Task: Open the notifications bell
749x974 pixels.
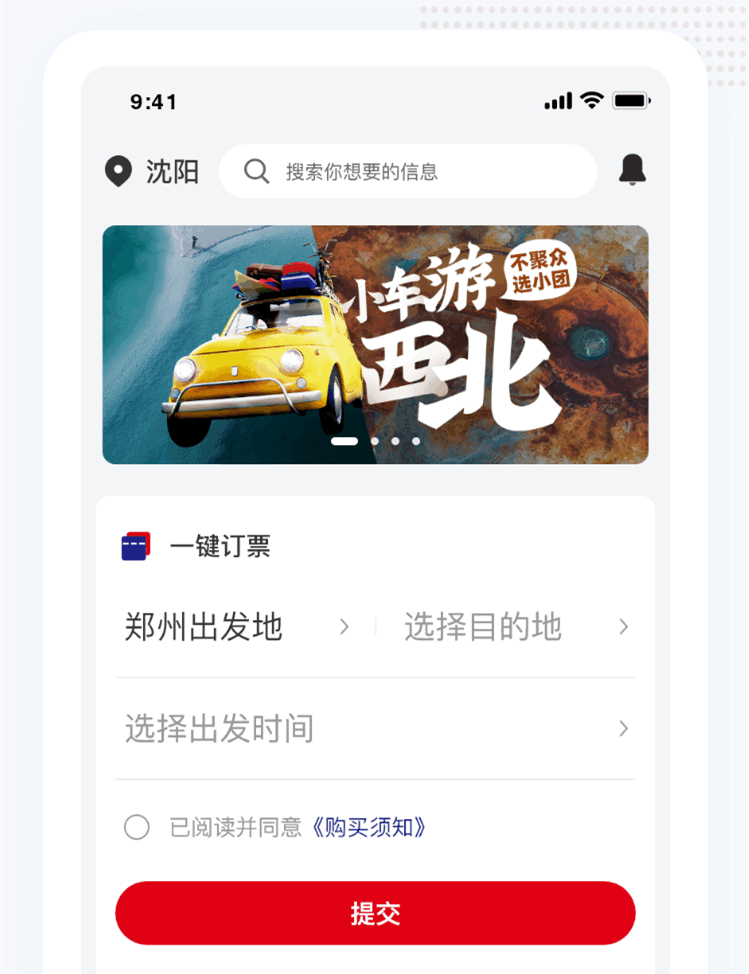Action: (x=632, y=171)
